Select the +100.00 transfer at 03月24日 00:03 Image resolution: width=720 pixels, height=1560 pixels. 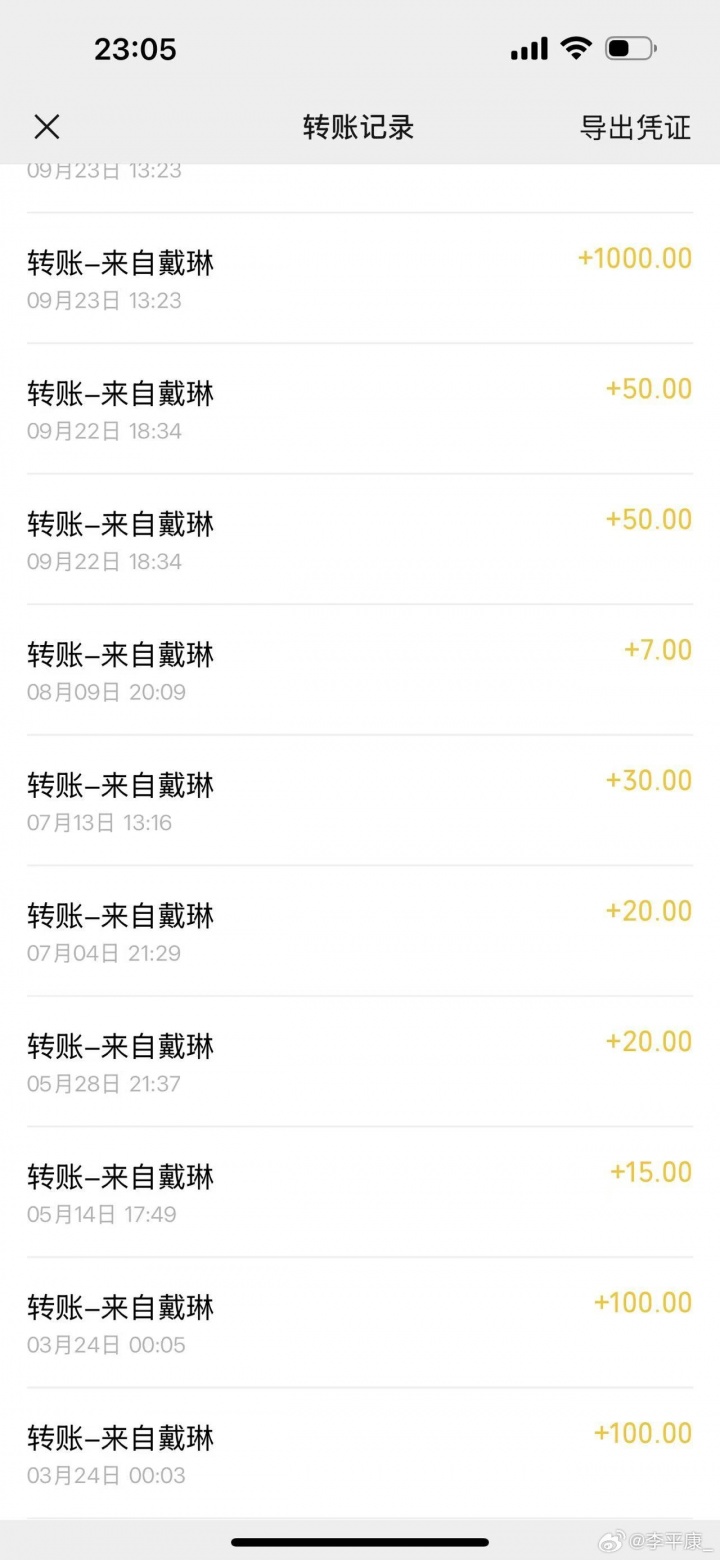coord(360,1453)
